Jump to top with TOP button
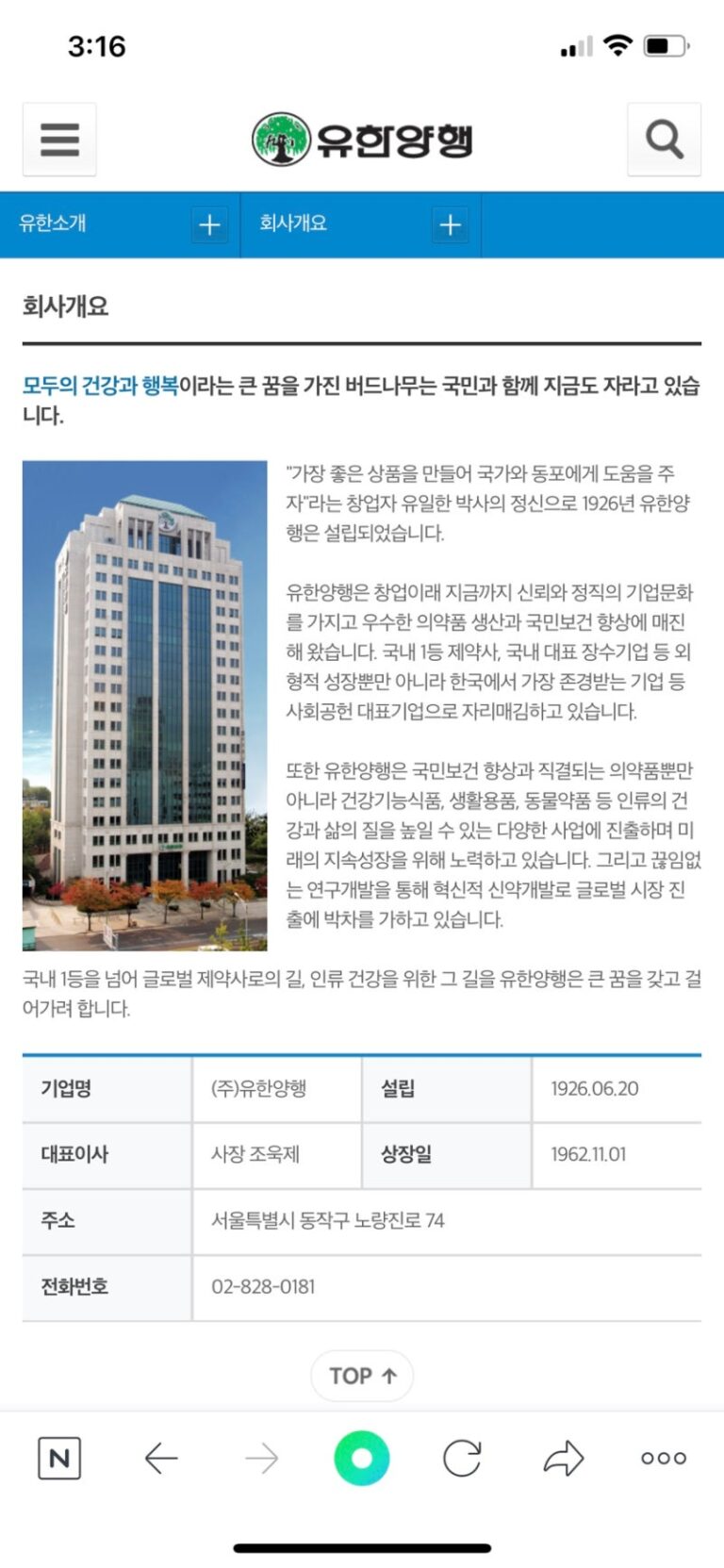The height and width of the screenshot is (1568, 724). coord(362,1376)
